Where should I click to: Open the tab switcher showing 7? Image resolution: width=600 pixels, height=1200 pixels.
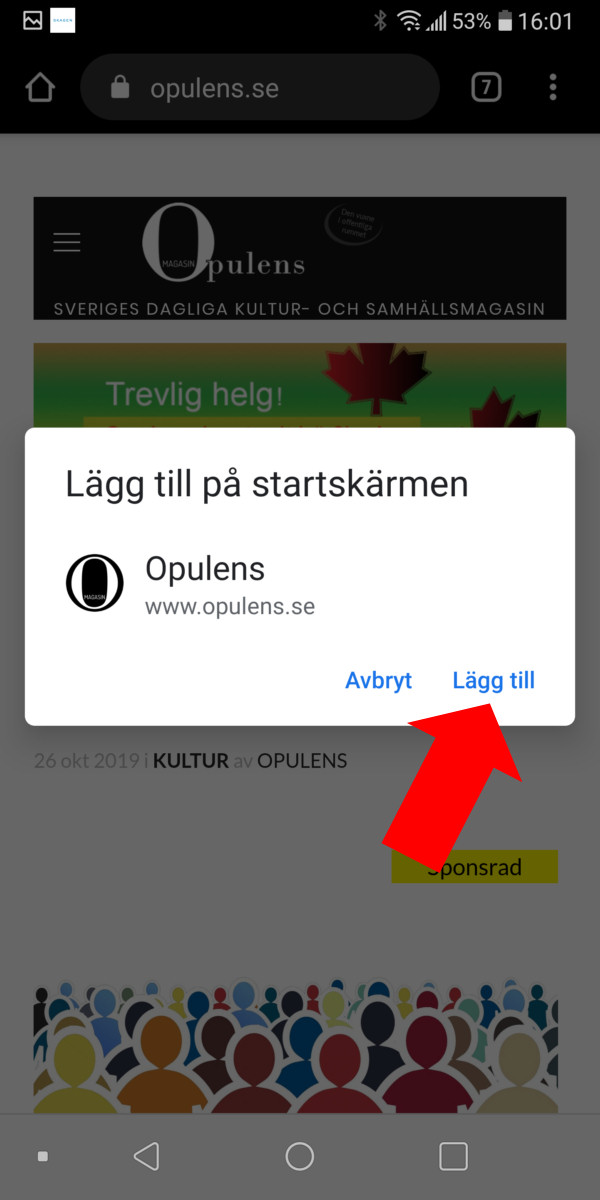486,88
